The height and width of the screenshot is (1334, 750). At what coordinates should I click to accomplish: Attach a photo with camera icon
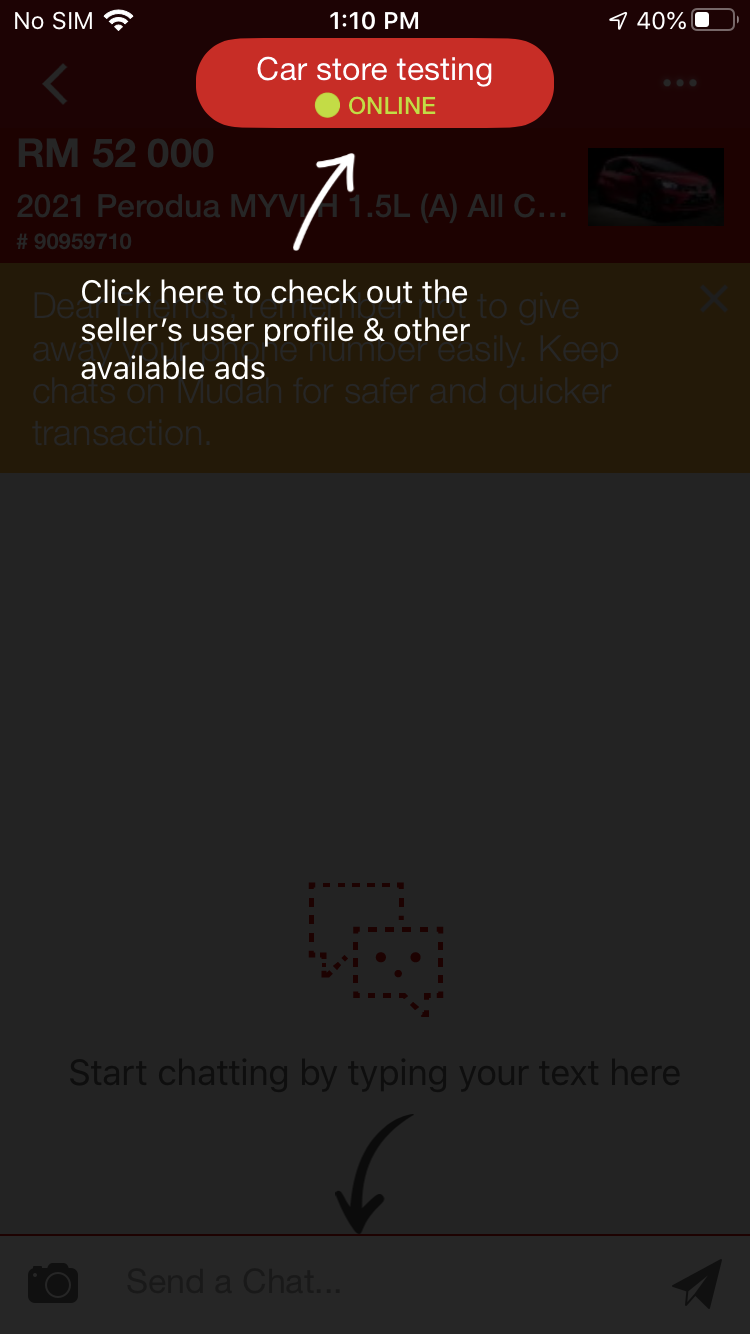[x=53, y=1283]
